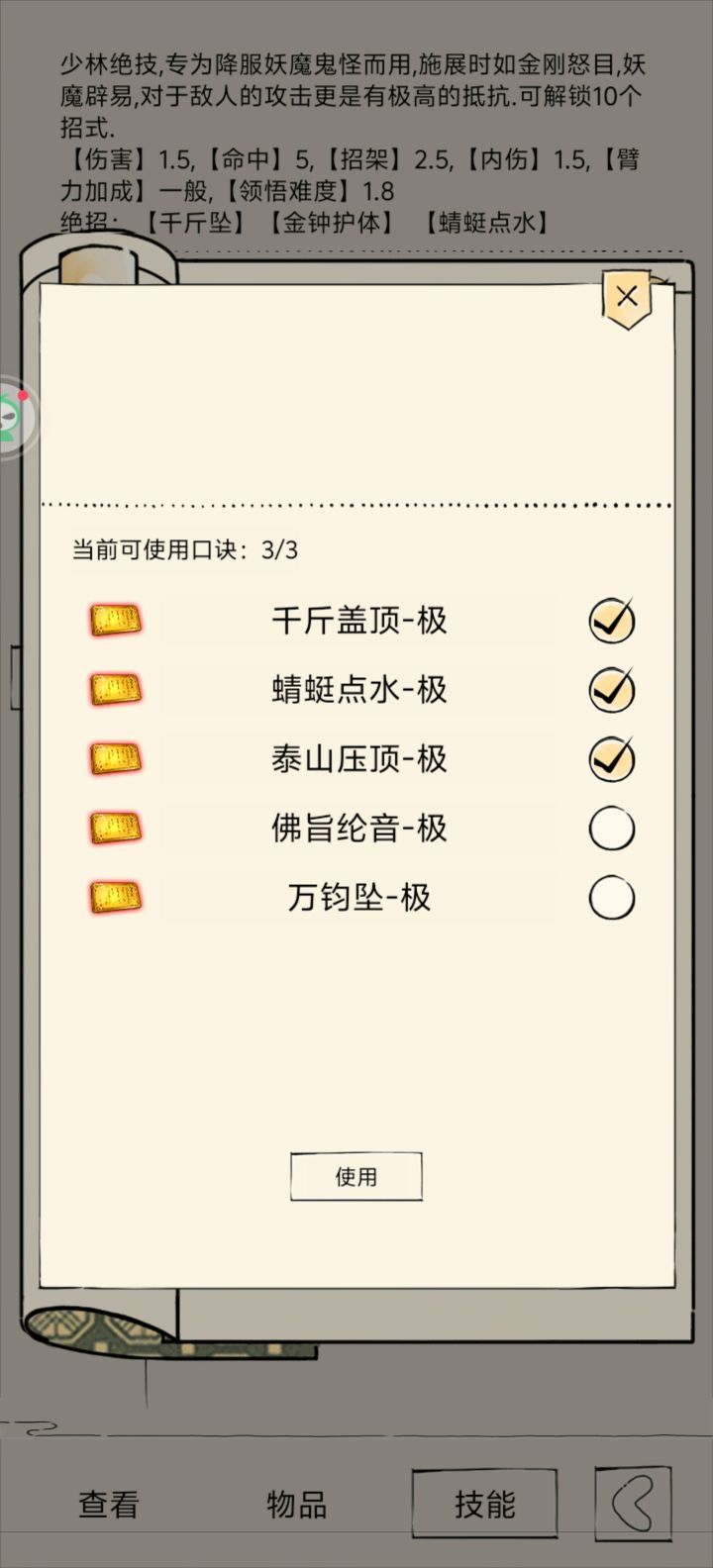This screenshot has height=1568, width=713.
Task: Select the 技能 tab
Action: [483, 1503]
